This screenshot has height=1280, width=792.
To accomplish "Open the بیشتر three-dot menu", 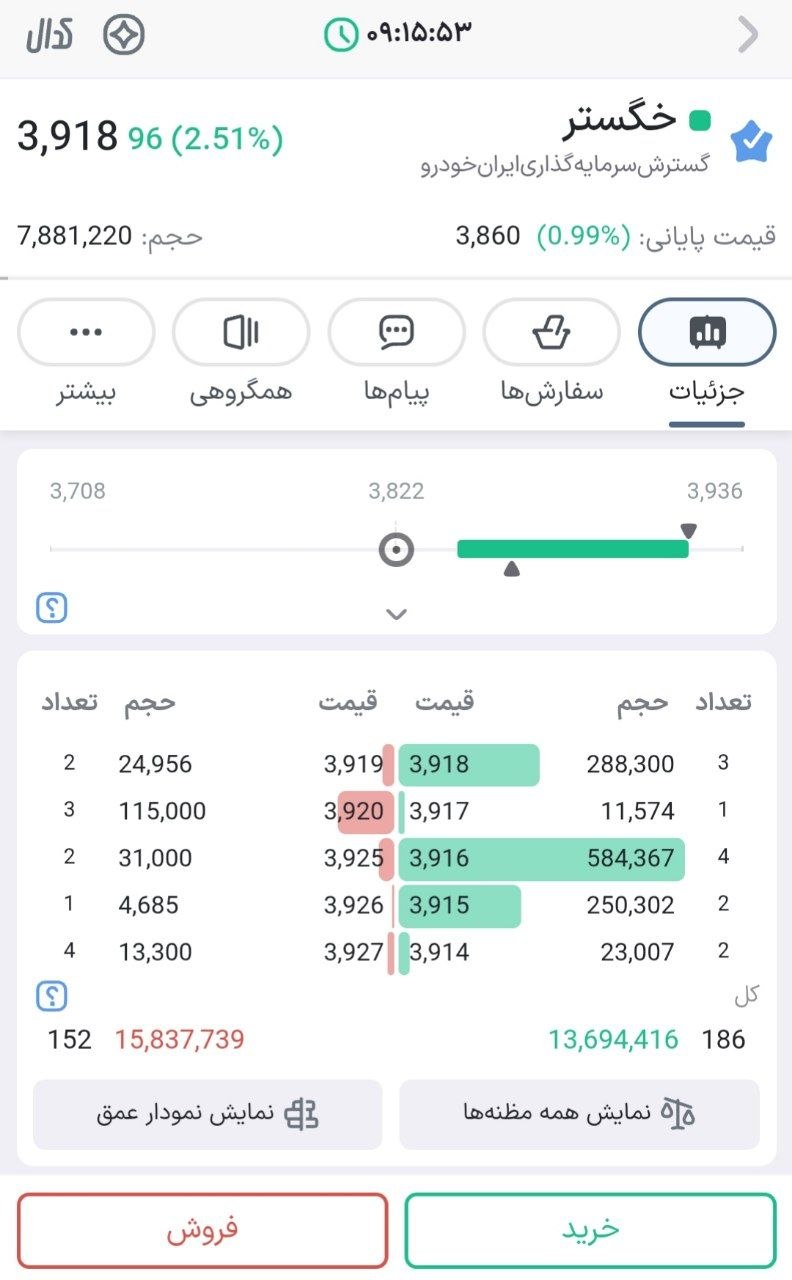I will [86, 332].
